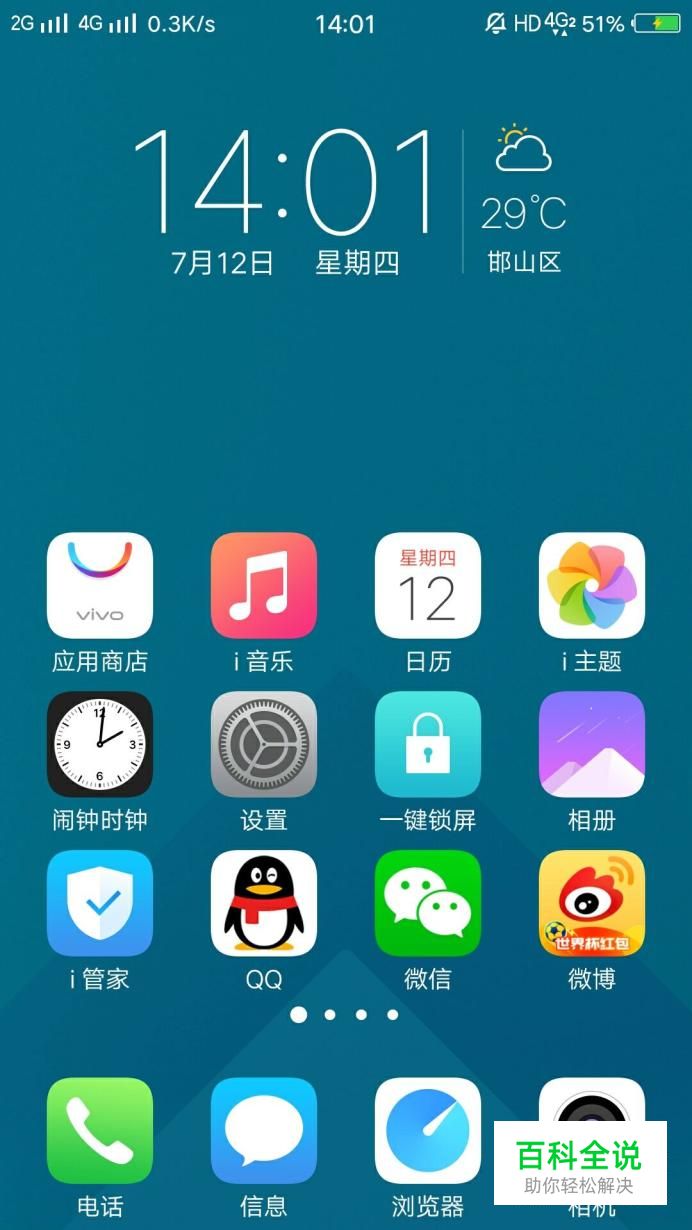Open the 日历 calendar app

[428, 586]
